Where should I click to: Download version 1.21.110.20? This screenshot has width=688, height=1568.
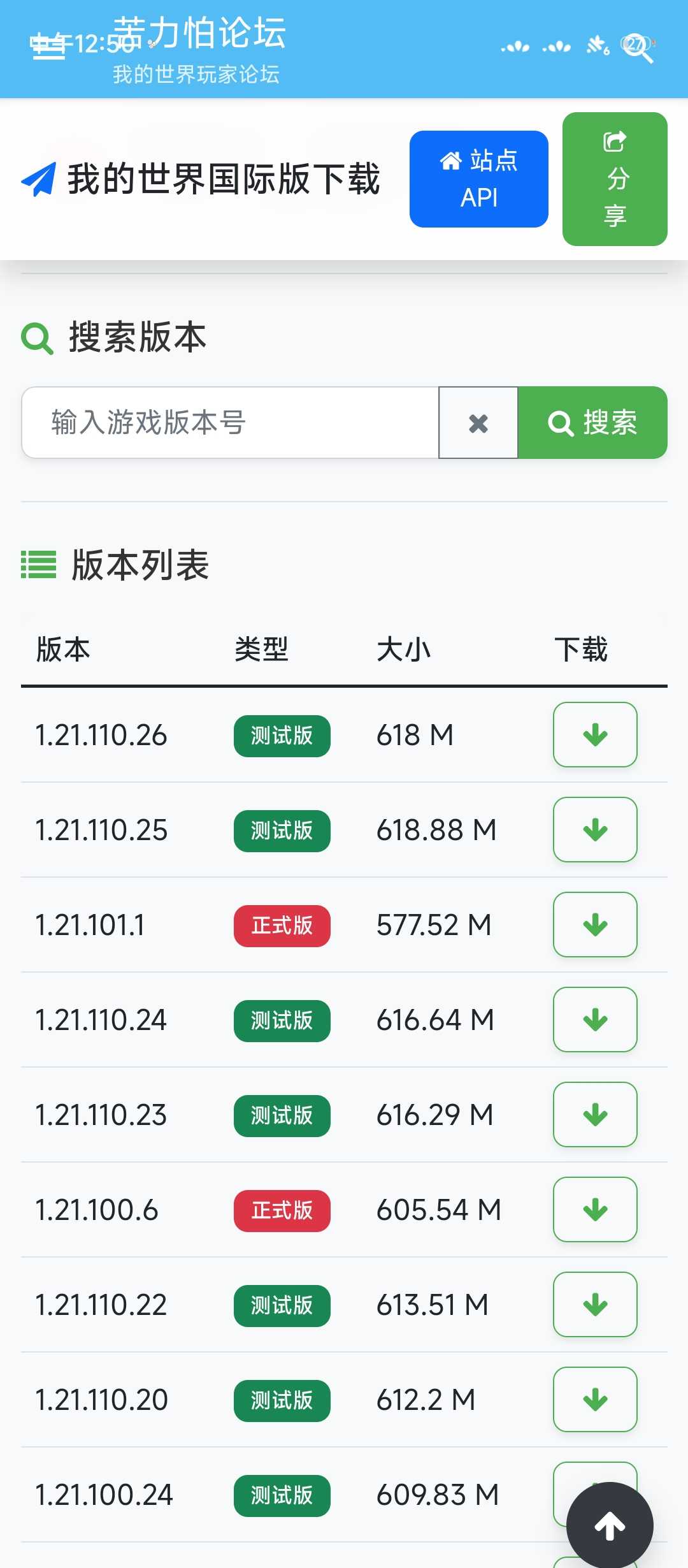coord(595,1399)
